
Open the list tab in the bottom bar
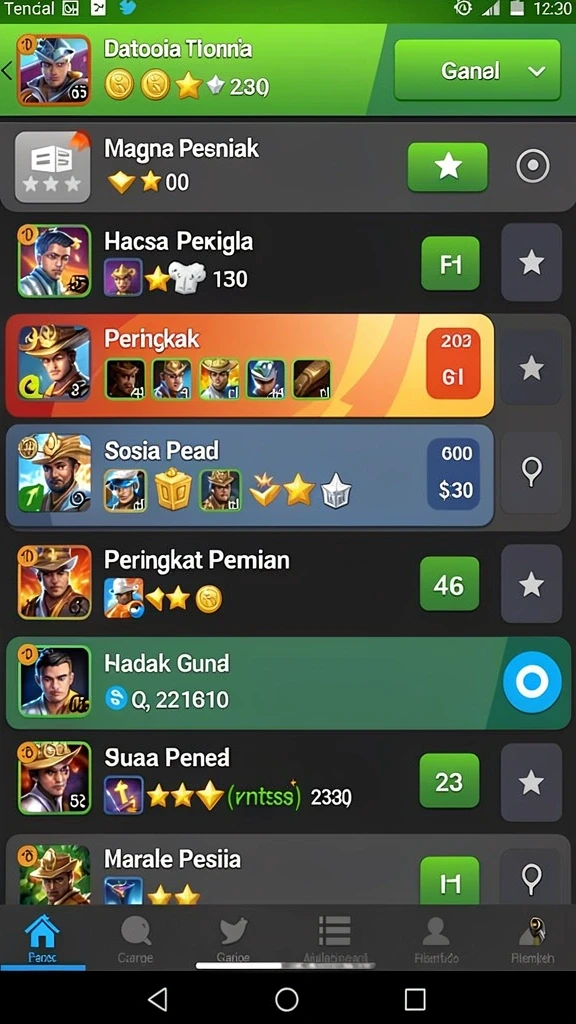(334, 939)
